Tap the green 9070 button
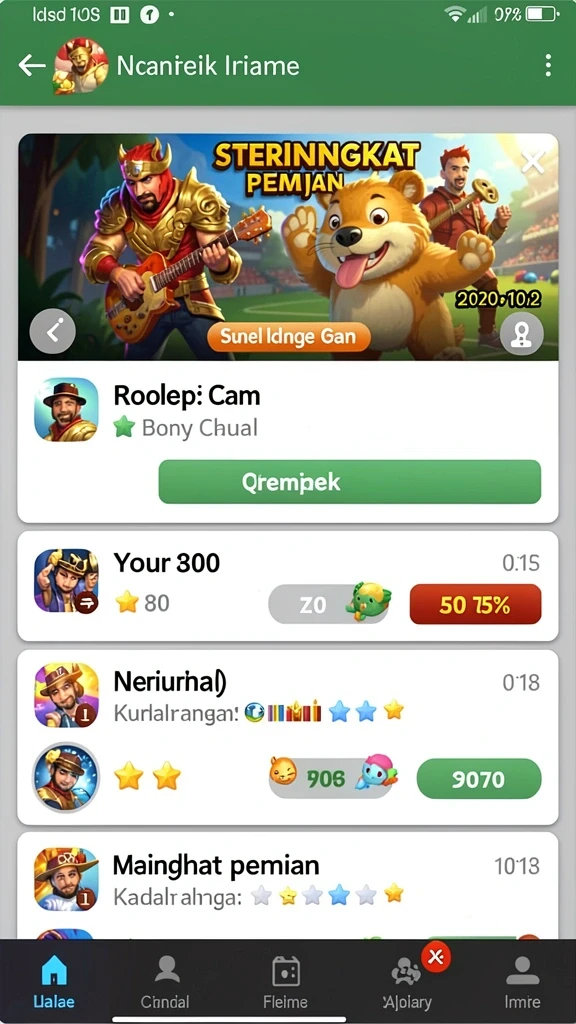Image resolution: width=576 pixels, height=1024 pixels. [479, 778]
